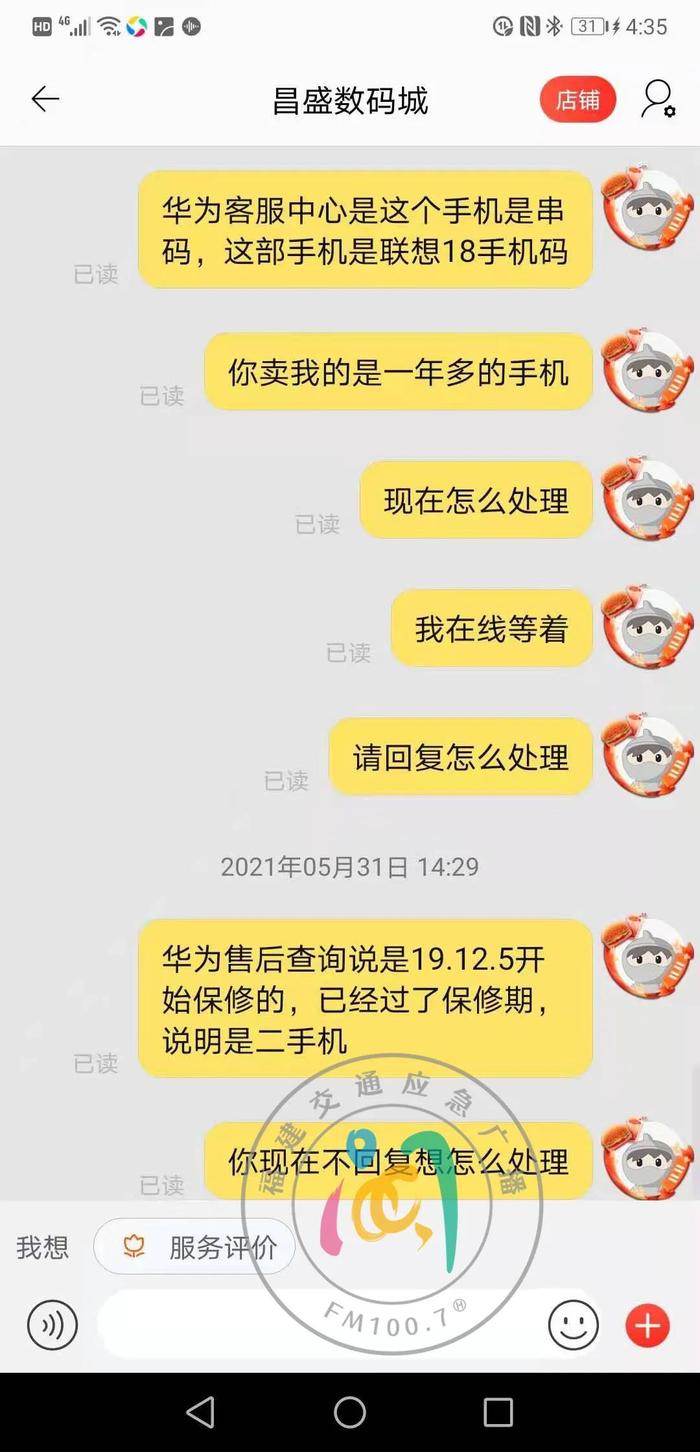The image size is (700, 1452).
Task: Open the chat settings profile icon
Action: (658, 99)
